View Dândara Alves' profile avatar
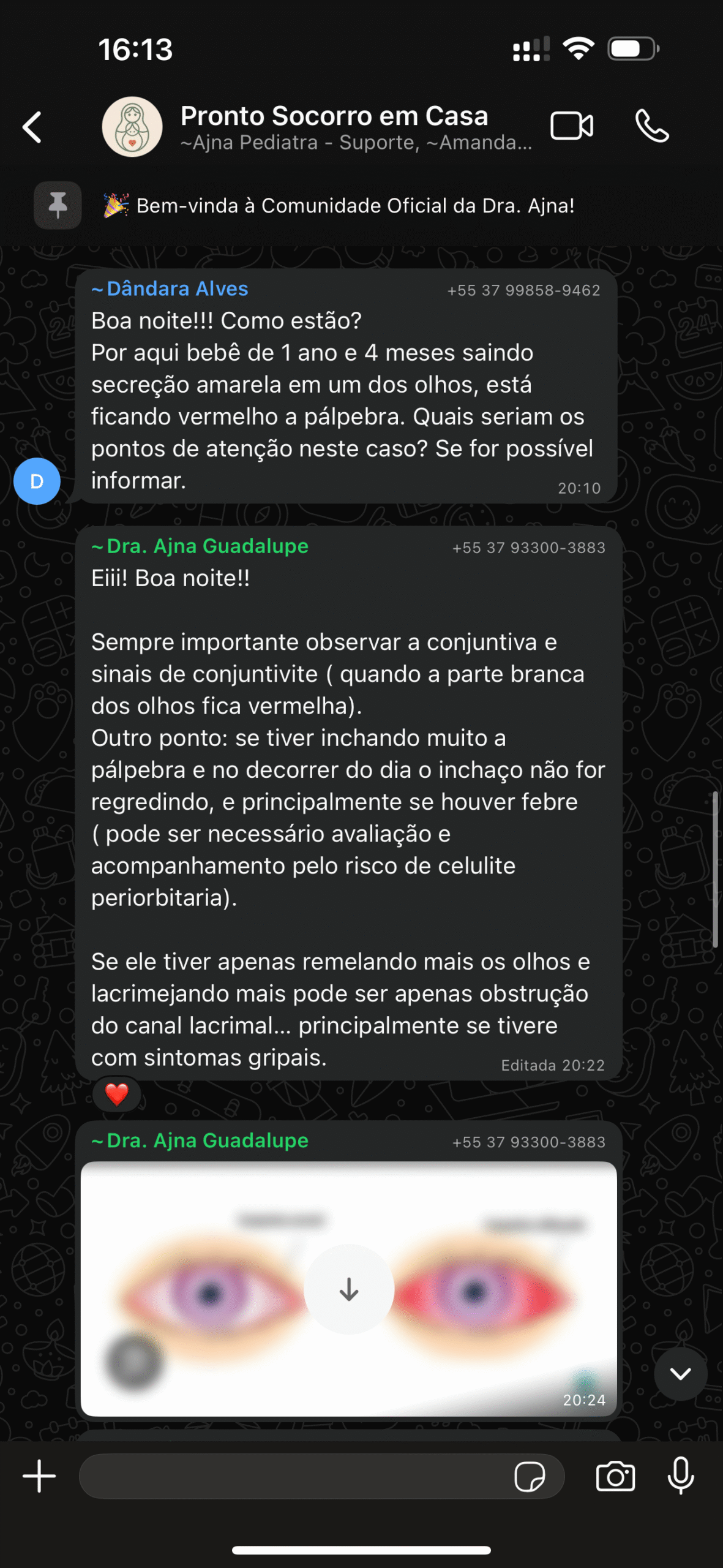Screen dimensions: 723x1568 37,481
